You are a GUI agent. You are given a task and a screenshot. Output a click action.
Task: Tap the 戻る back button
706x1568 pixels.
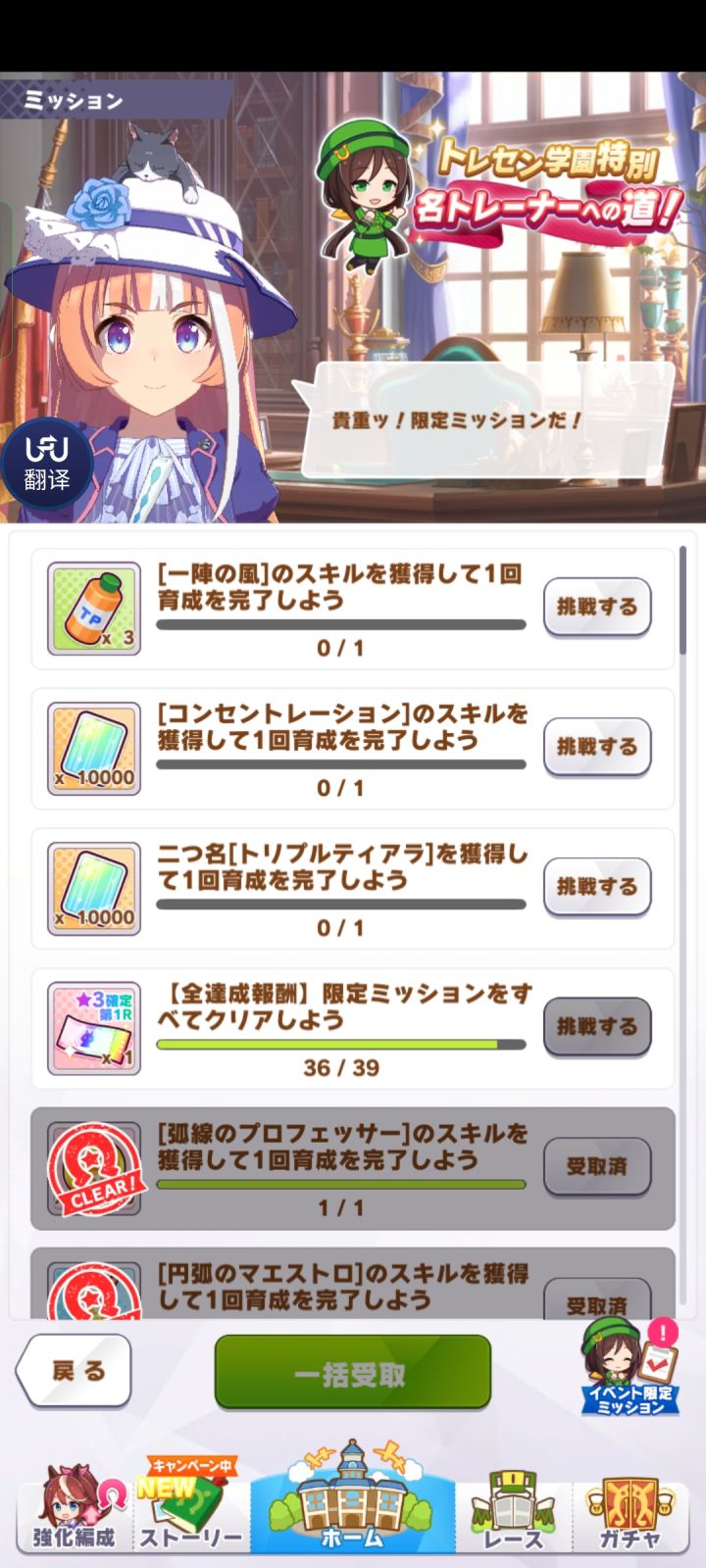75,1372
